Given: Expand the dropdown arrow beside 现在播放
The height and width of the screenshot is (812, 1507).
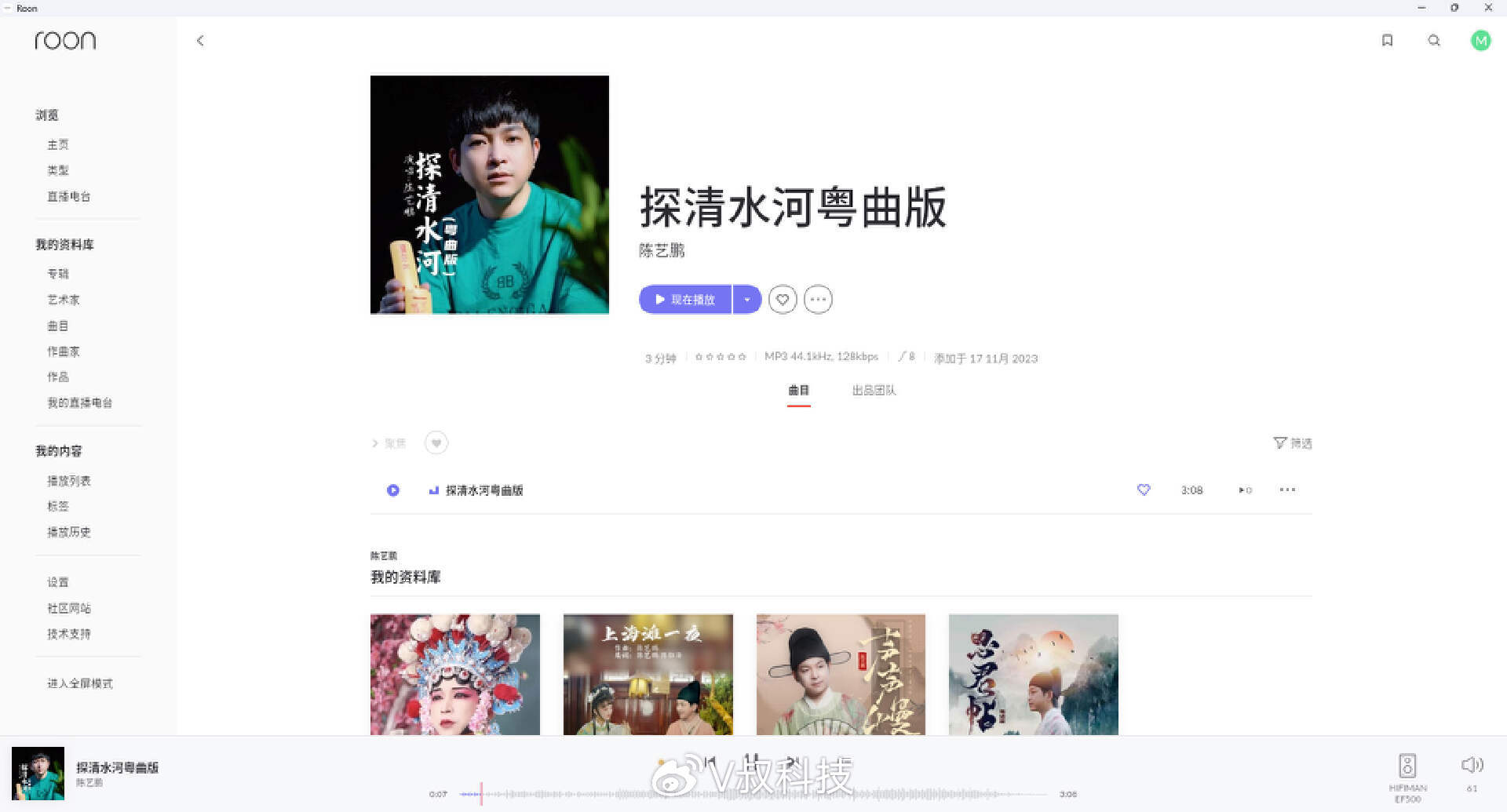Looking at the screenshot, I should coord(747,300).
